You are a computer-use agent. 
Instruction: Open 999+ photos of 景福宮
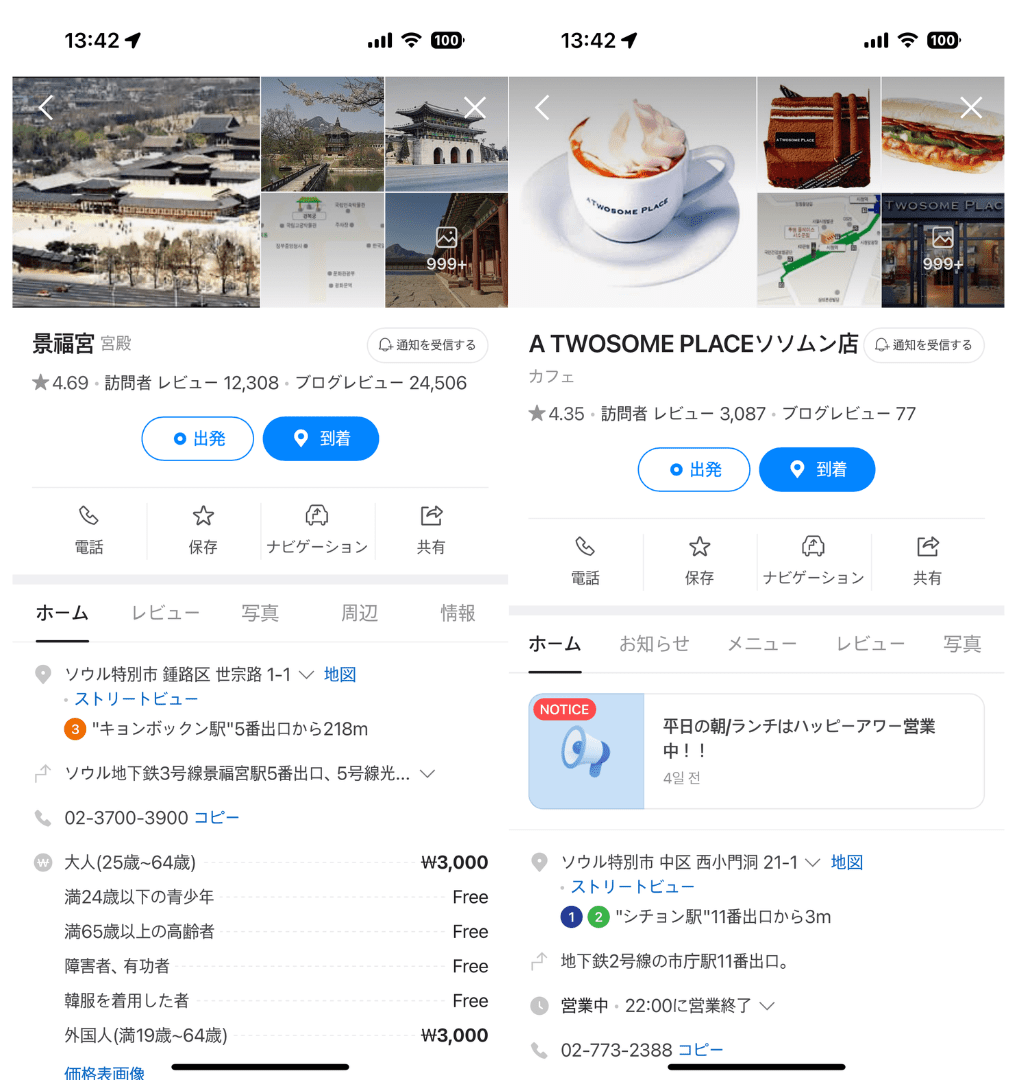[x=446, y=250]
